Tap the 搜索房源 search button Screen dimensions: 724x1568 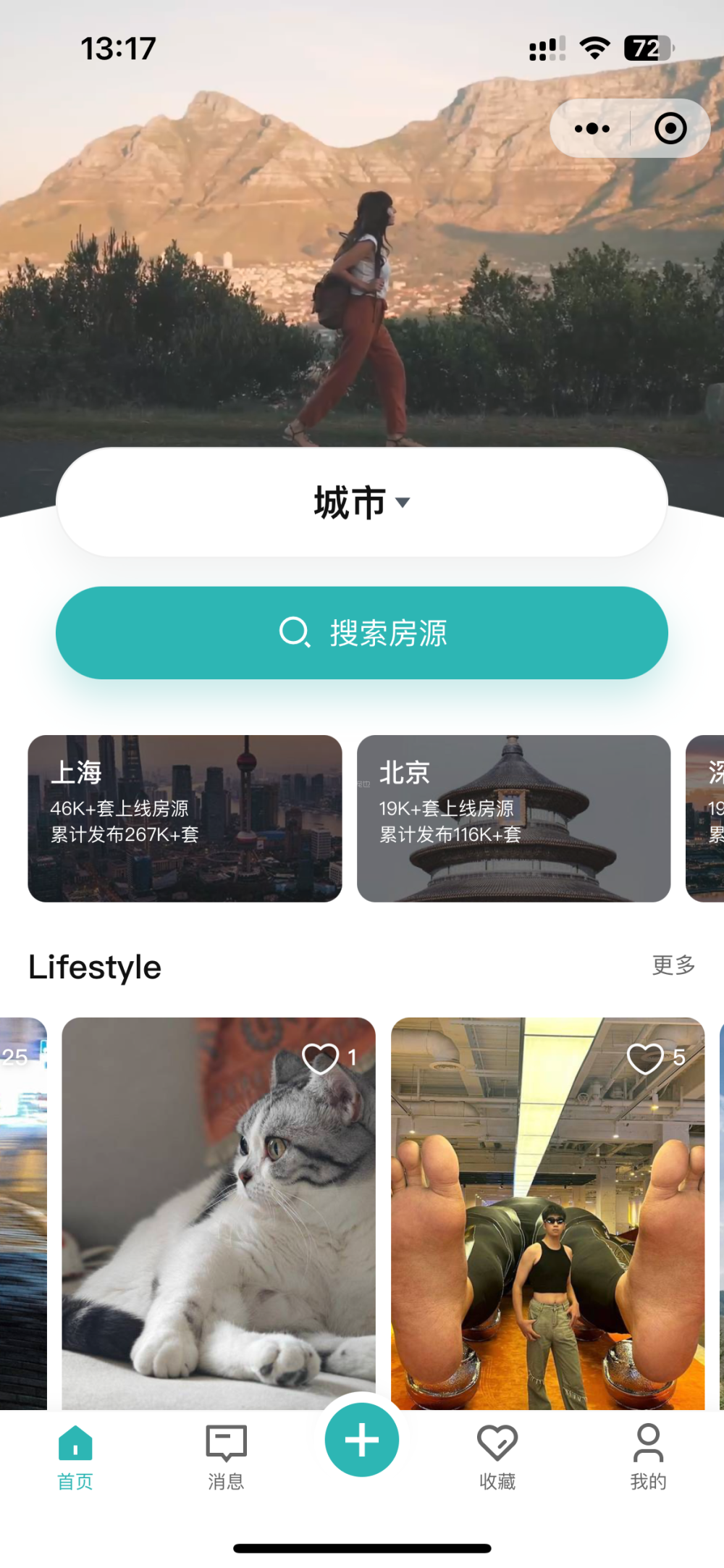pyautogui.click(x=362, y=633)
